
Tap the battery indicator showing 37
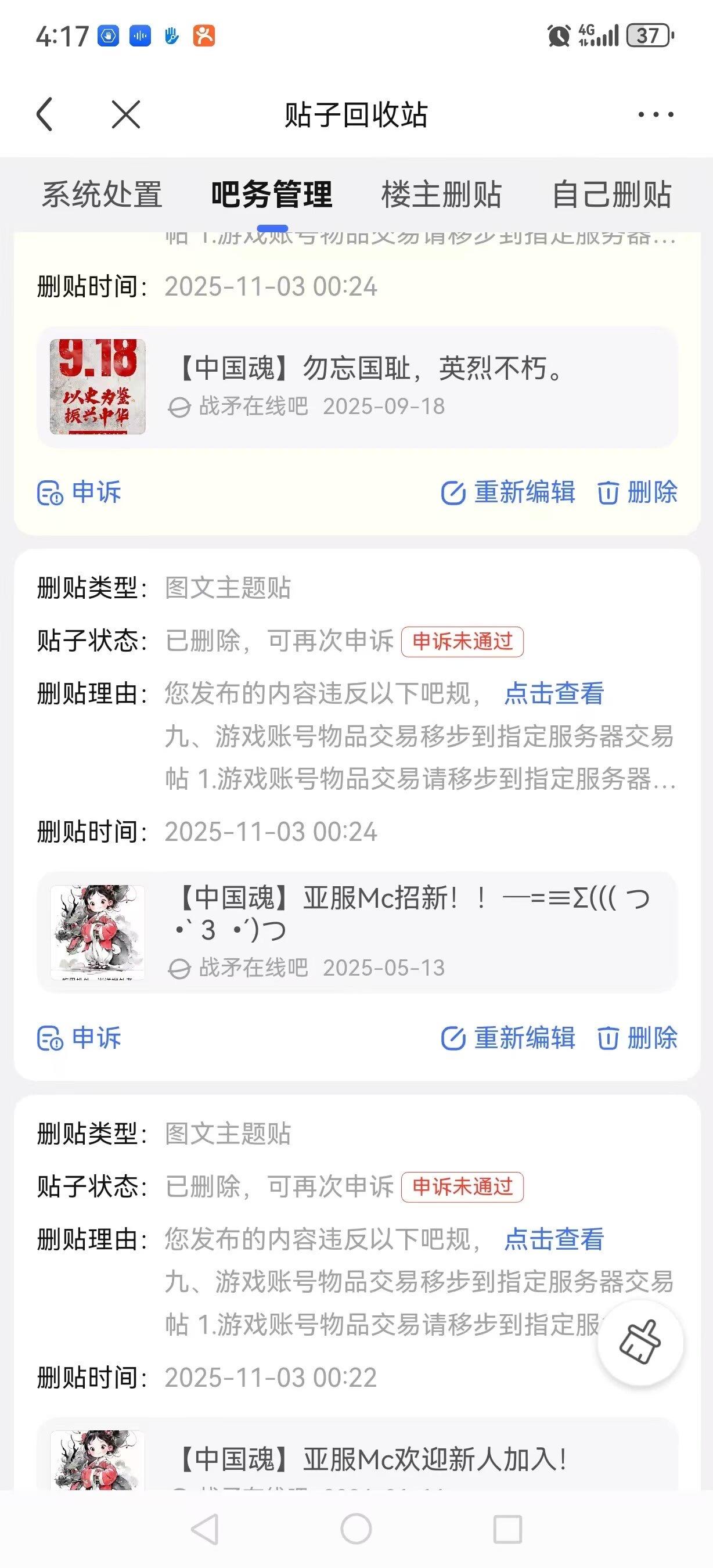649,37
